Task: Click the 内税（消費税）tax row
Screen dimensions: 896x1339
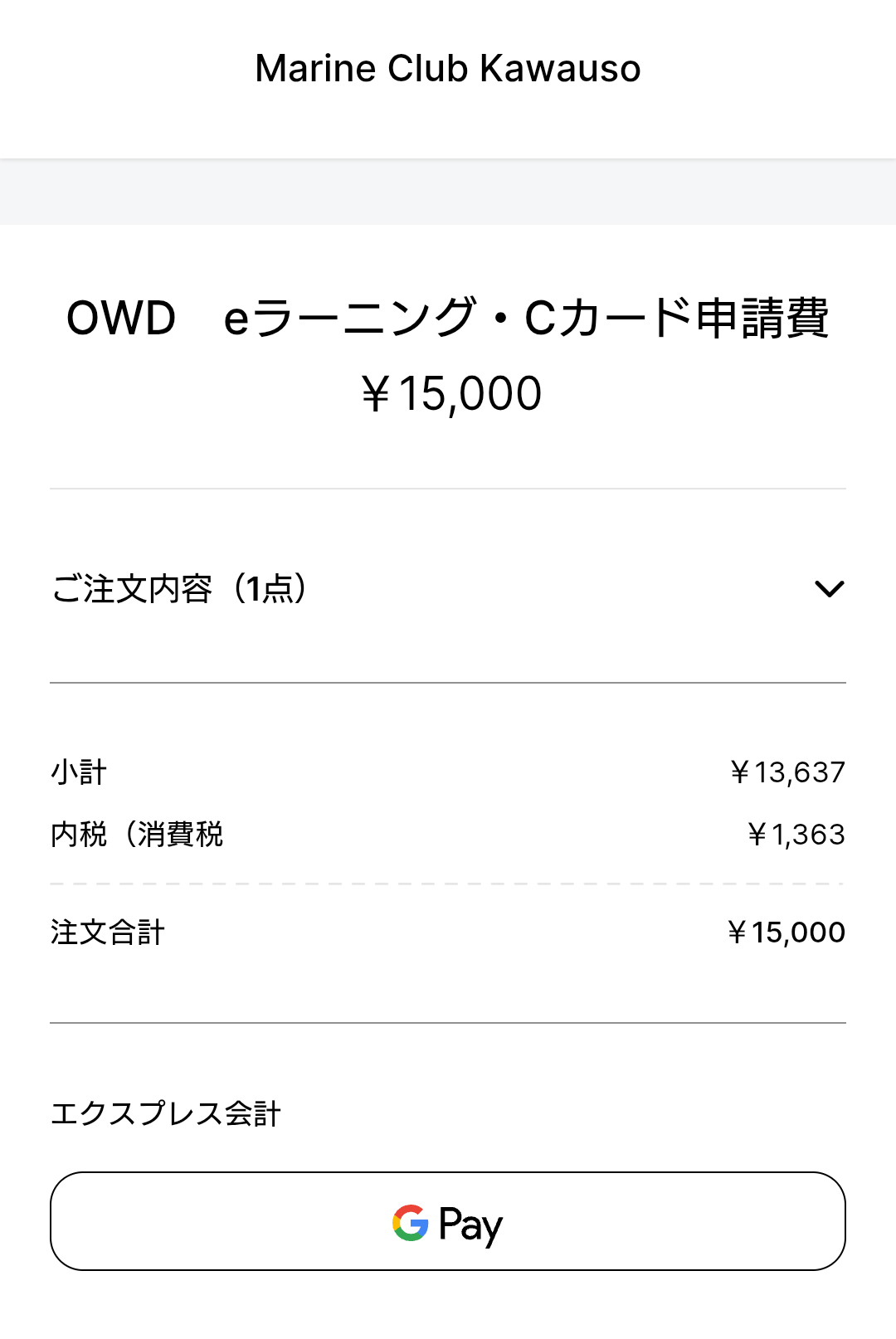Action: [x=139, y=834]
